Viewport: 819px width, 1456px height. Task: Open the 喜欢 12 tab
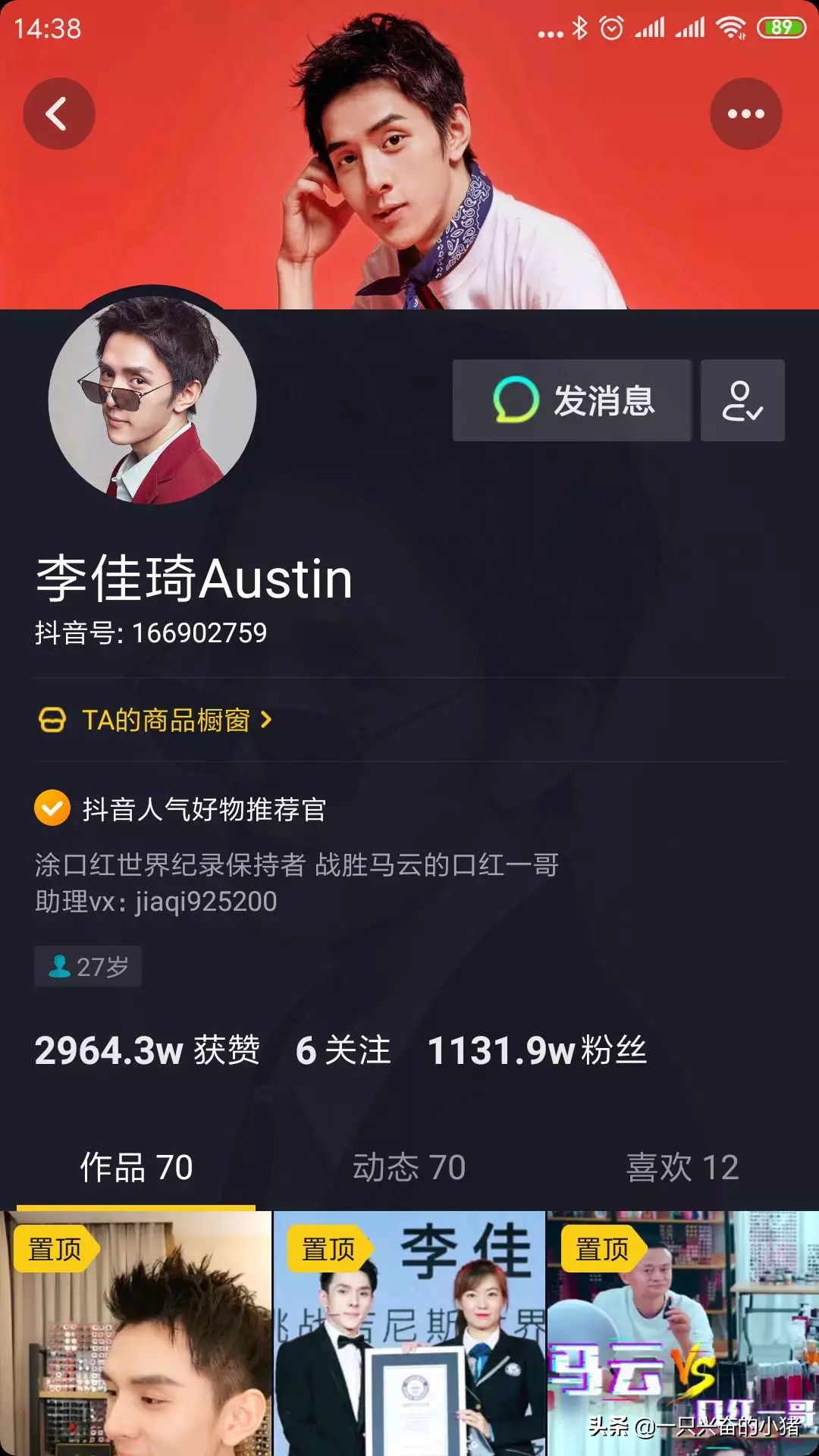[682, 1169]
